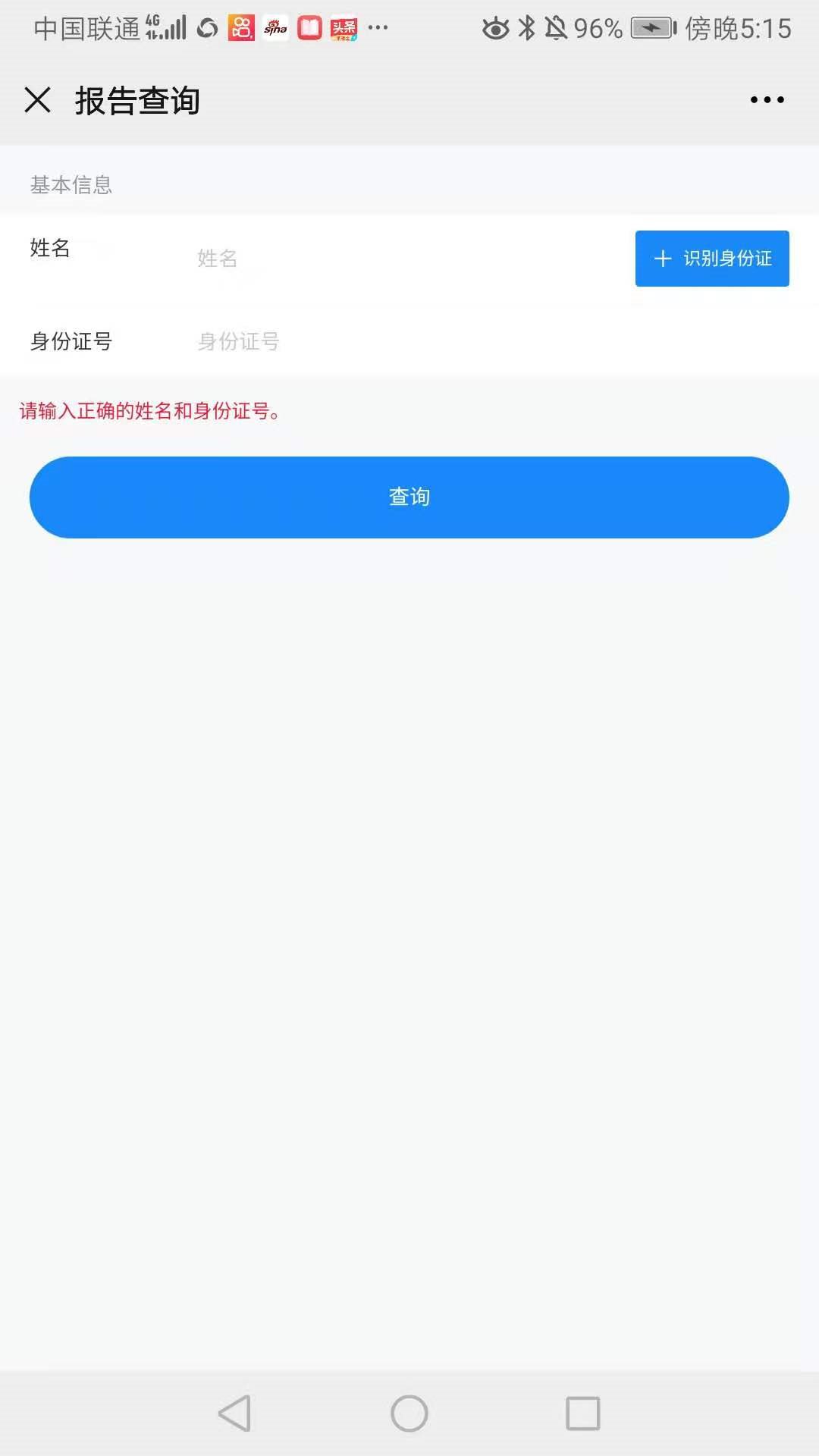Submit with the 查询 button
Viewport: 819px width, 1456px height.
pos(409,497)
